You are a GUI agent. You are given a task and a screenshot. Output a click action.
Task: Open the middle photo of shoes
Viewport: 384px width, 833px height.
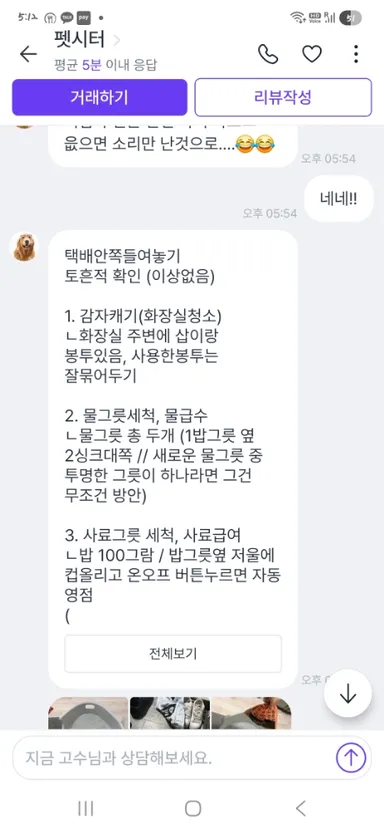(x=170, y=713)
